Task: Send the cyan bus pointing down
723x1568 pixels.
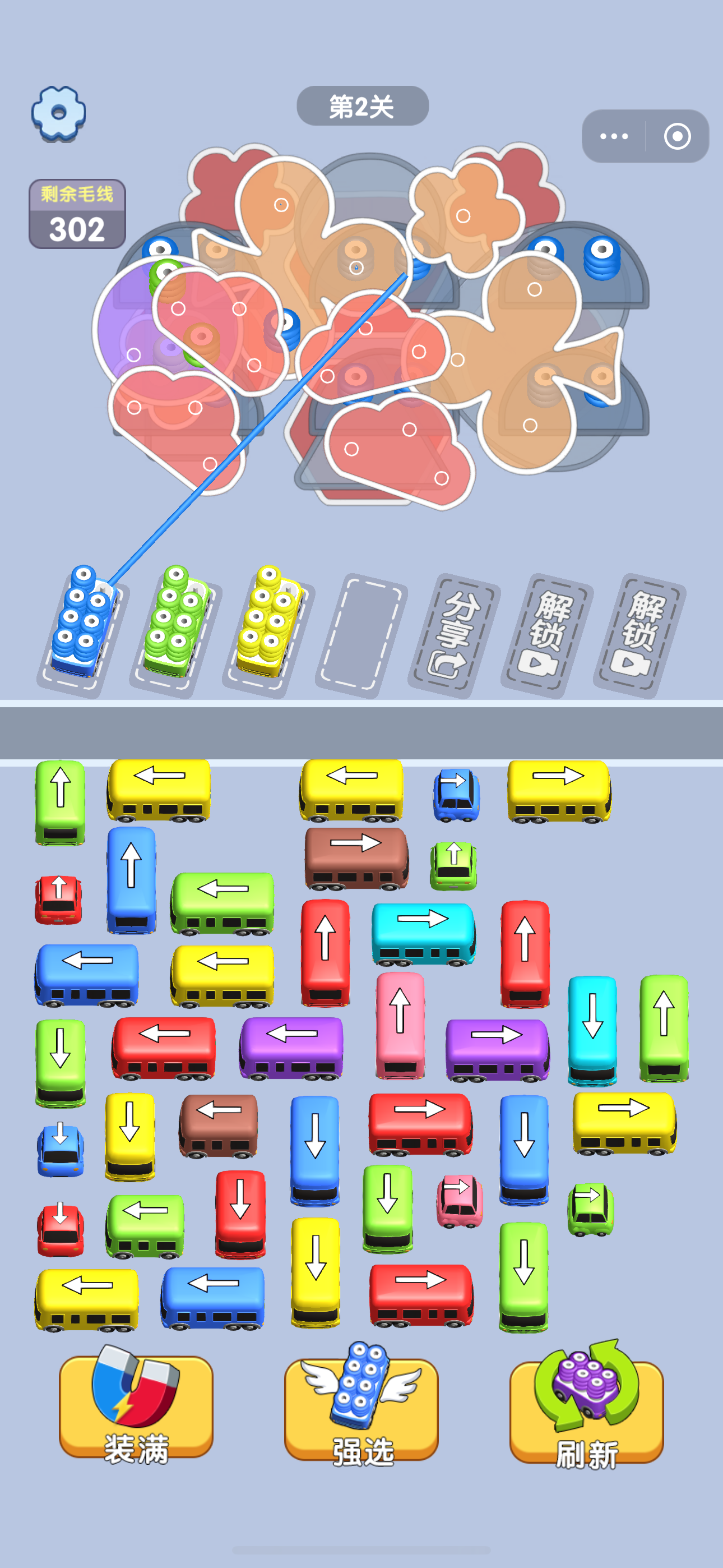Action: click(x=591, y=1030)
